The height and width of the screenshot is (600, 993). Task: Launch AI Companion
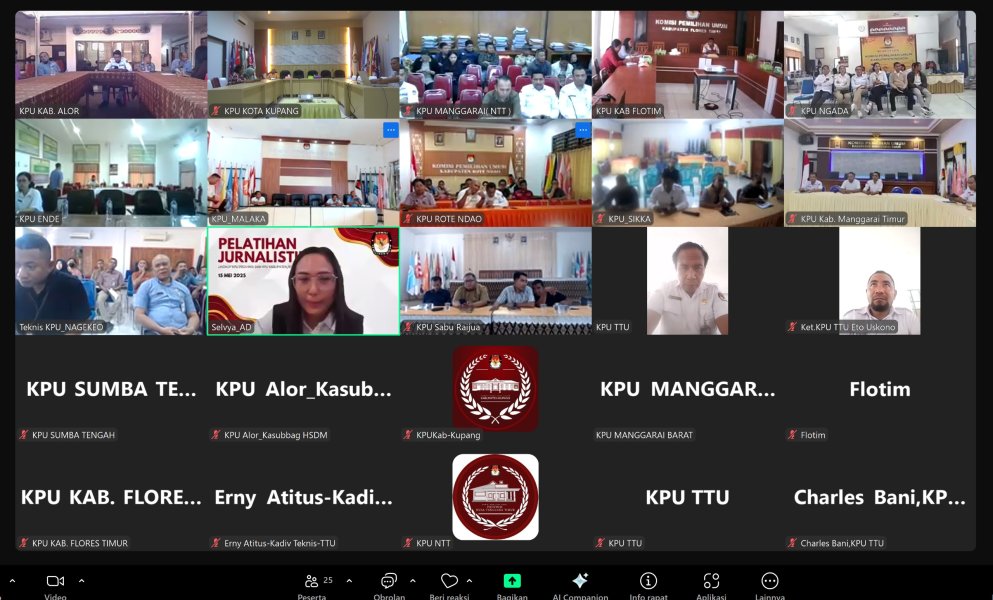pos(580,582)
